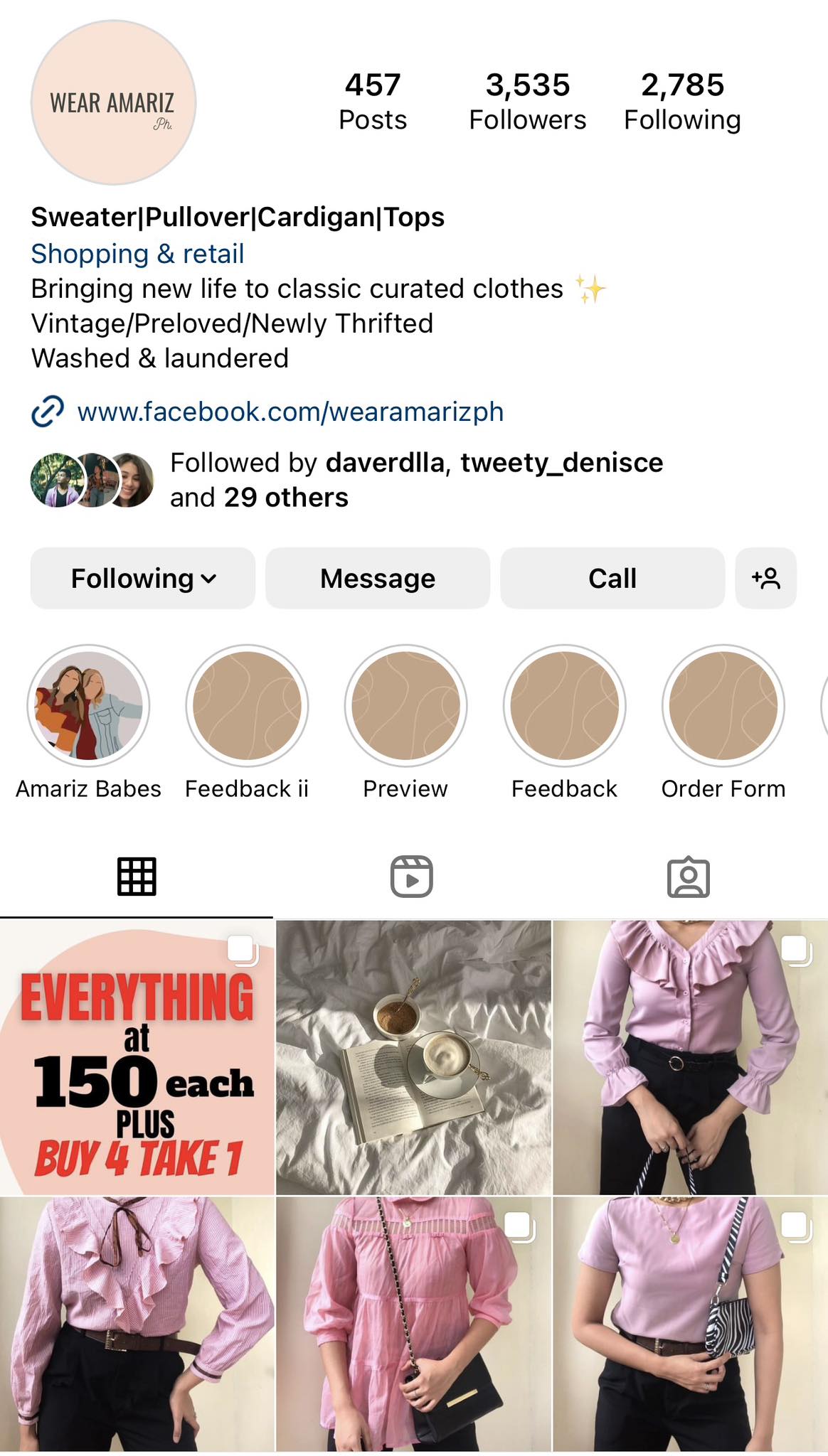
Task: Show suggested accounts via add-person icon
Action: (765, 578)
